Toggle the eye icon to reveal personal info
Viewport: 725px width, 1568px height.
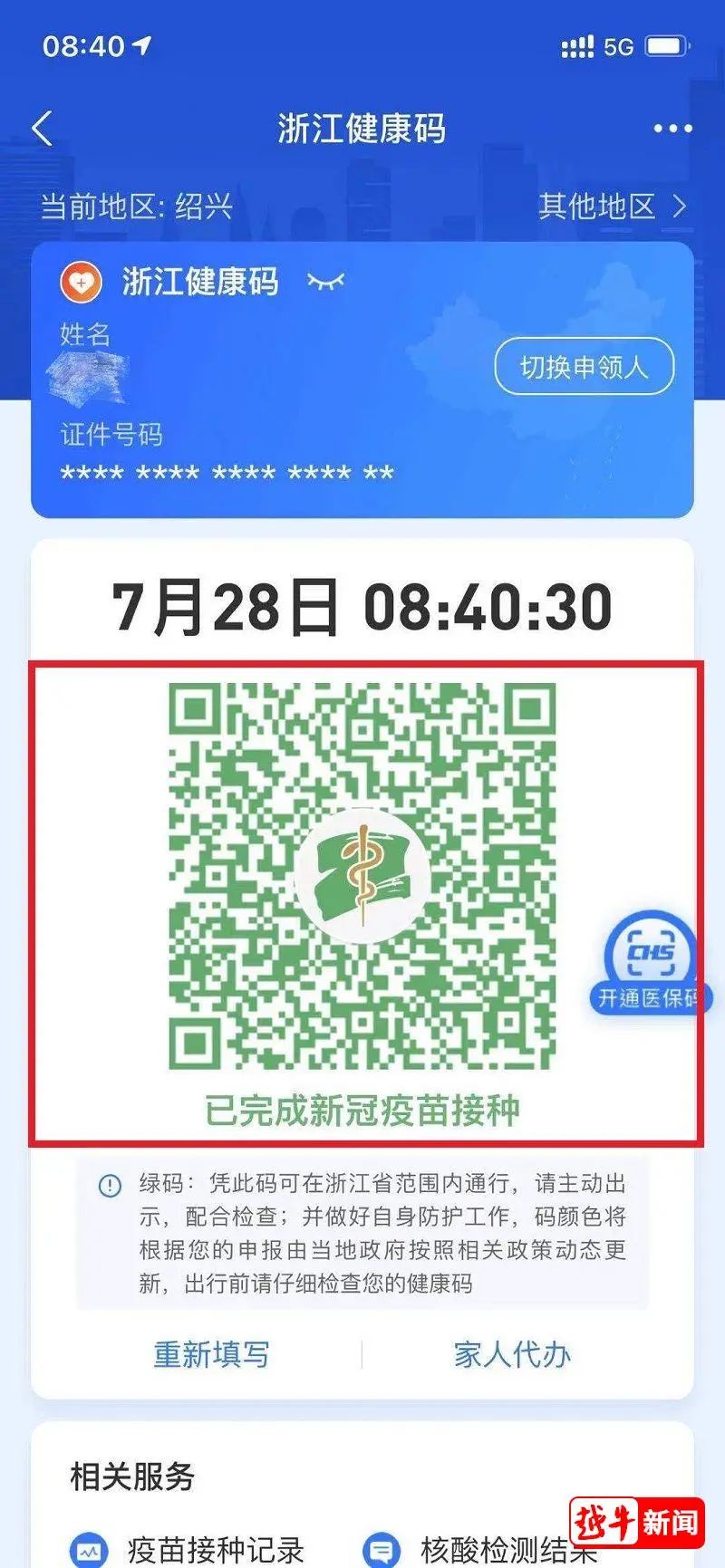pos(325,282)
